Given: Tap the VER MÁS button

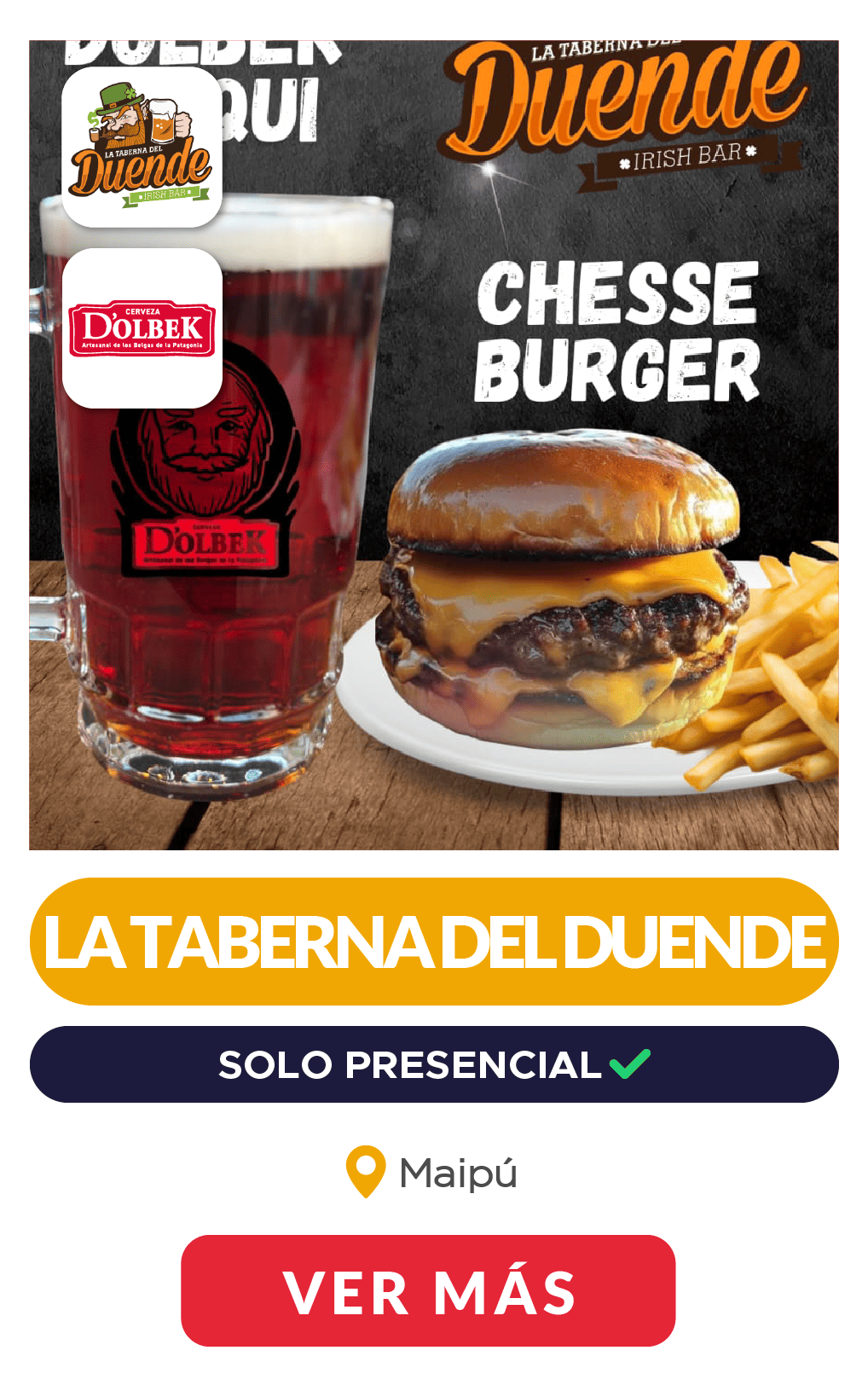Looking at the screenshot, I should (428, 1290).
